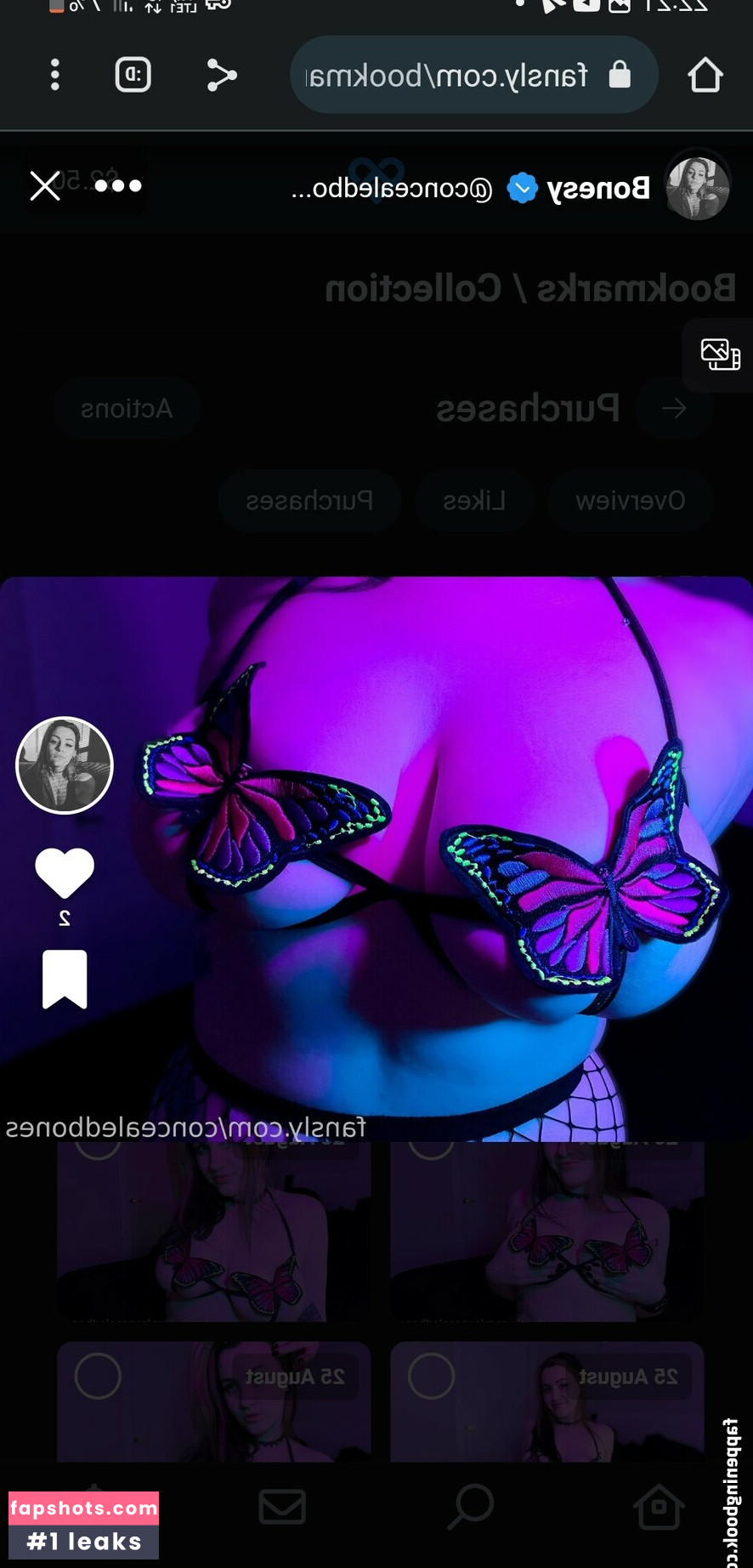Viewport: 753px width, 1568px height.
Task: Open the creator's avatar beside the photo
Action: (x=65, y=765)
